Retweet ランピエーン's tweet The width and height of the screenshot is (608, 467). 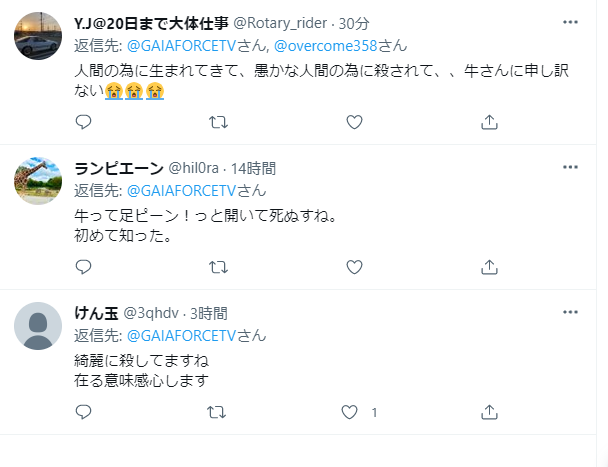[218, 267]
